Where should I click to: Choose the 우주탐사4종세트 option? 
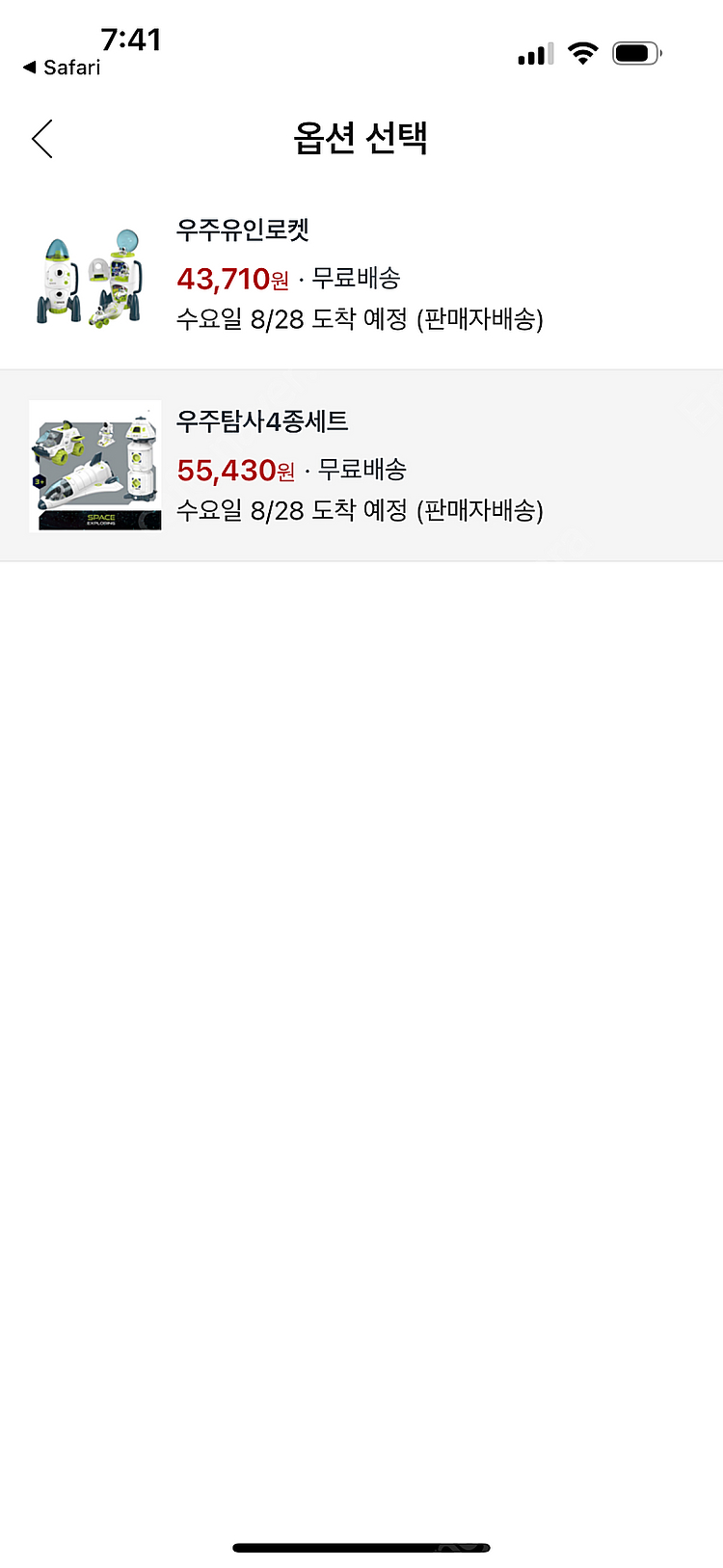(361, 466)
